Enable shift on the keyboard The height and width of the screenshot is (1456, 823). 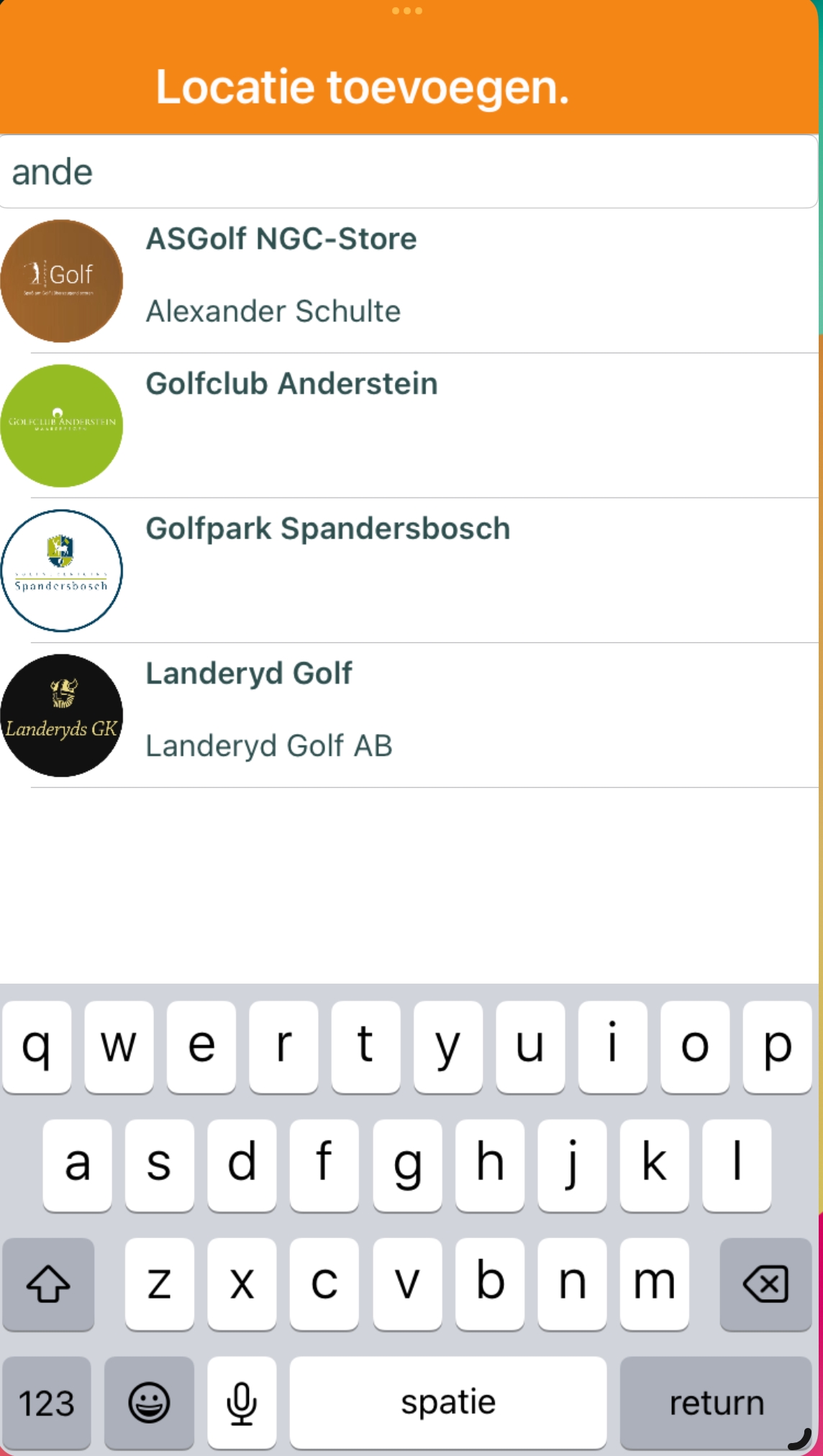click(48, 1283)
